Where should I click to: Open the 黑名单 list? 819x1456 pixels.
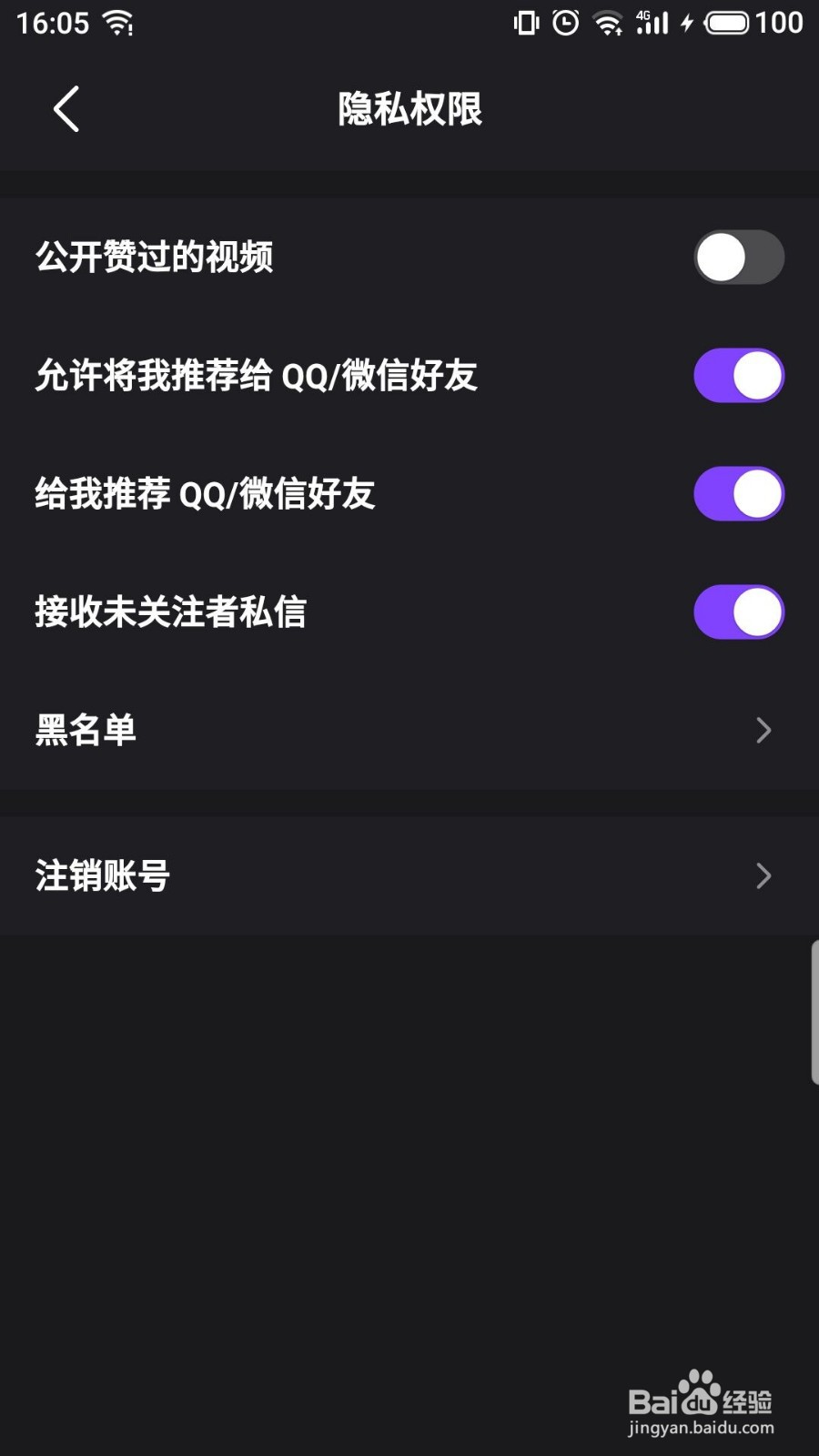click(409, 730)
